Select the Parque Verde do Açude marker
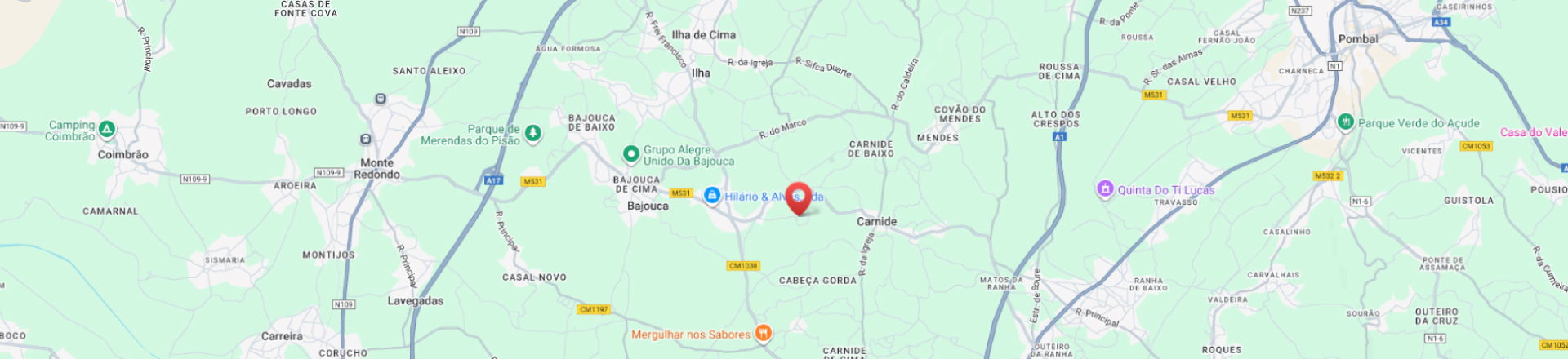This screenshot has width=1568, height=359. point(1345,122)
